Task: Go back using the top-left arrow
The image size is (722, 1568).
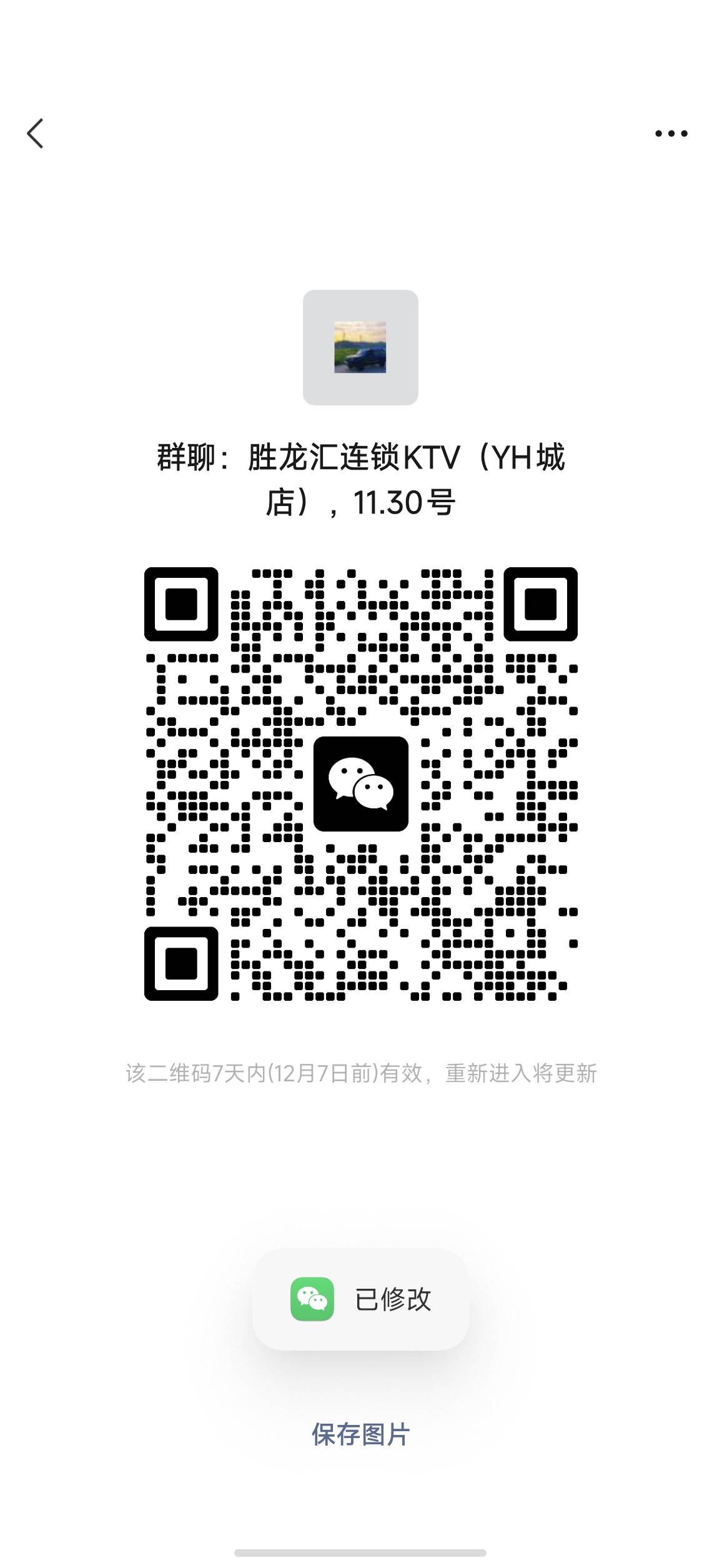Action: (36, 134)
